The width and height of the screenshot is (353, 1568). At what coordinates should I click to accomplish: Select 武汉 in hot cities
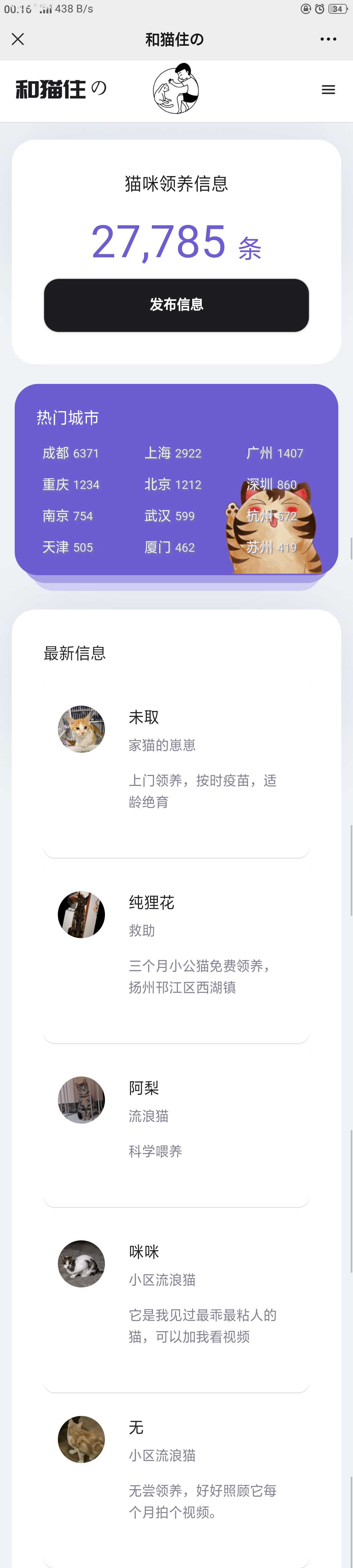[x=169, y=516]
